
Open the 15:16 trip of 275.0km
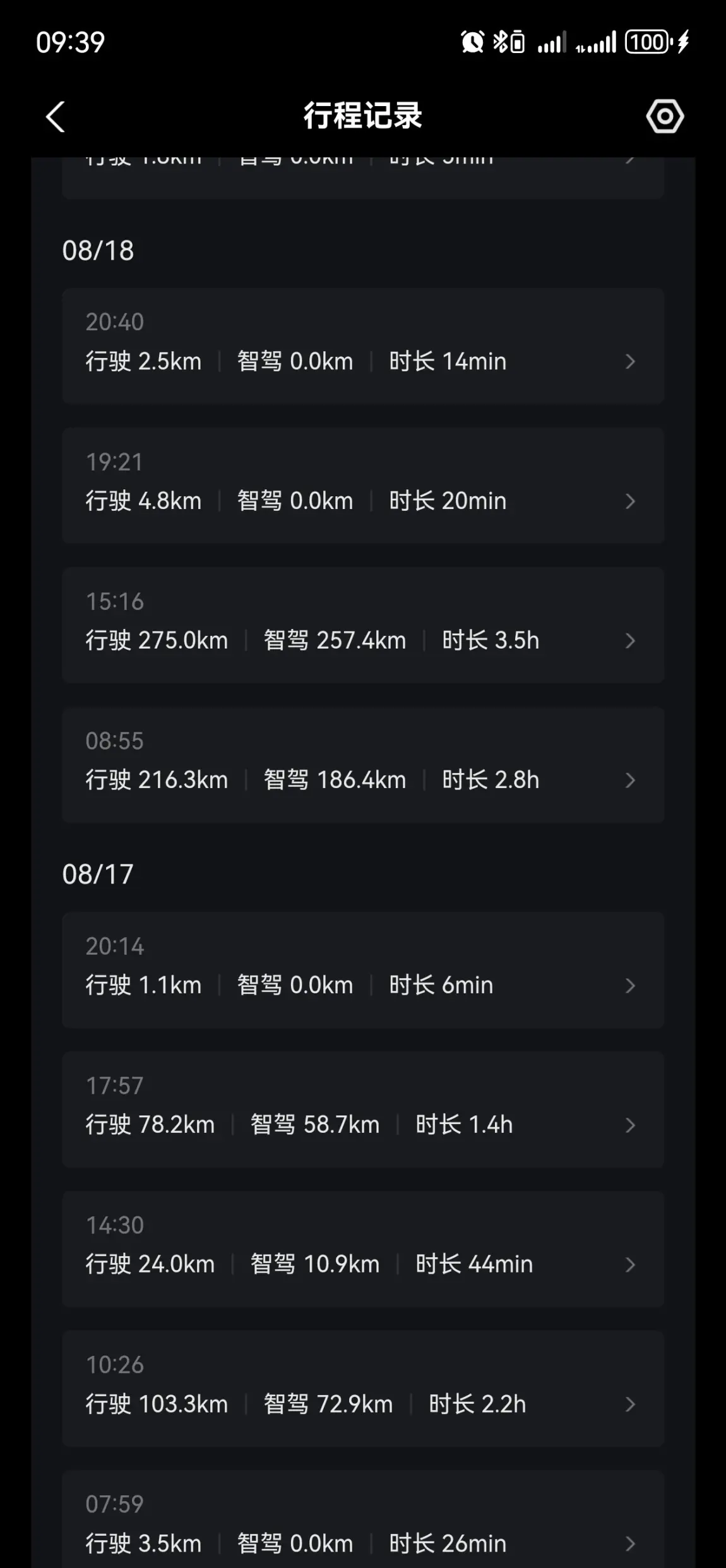(362, 625)
